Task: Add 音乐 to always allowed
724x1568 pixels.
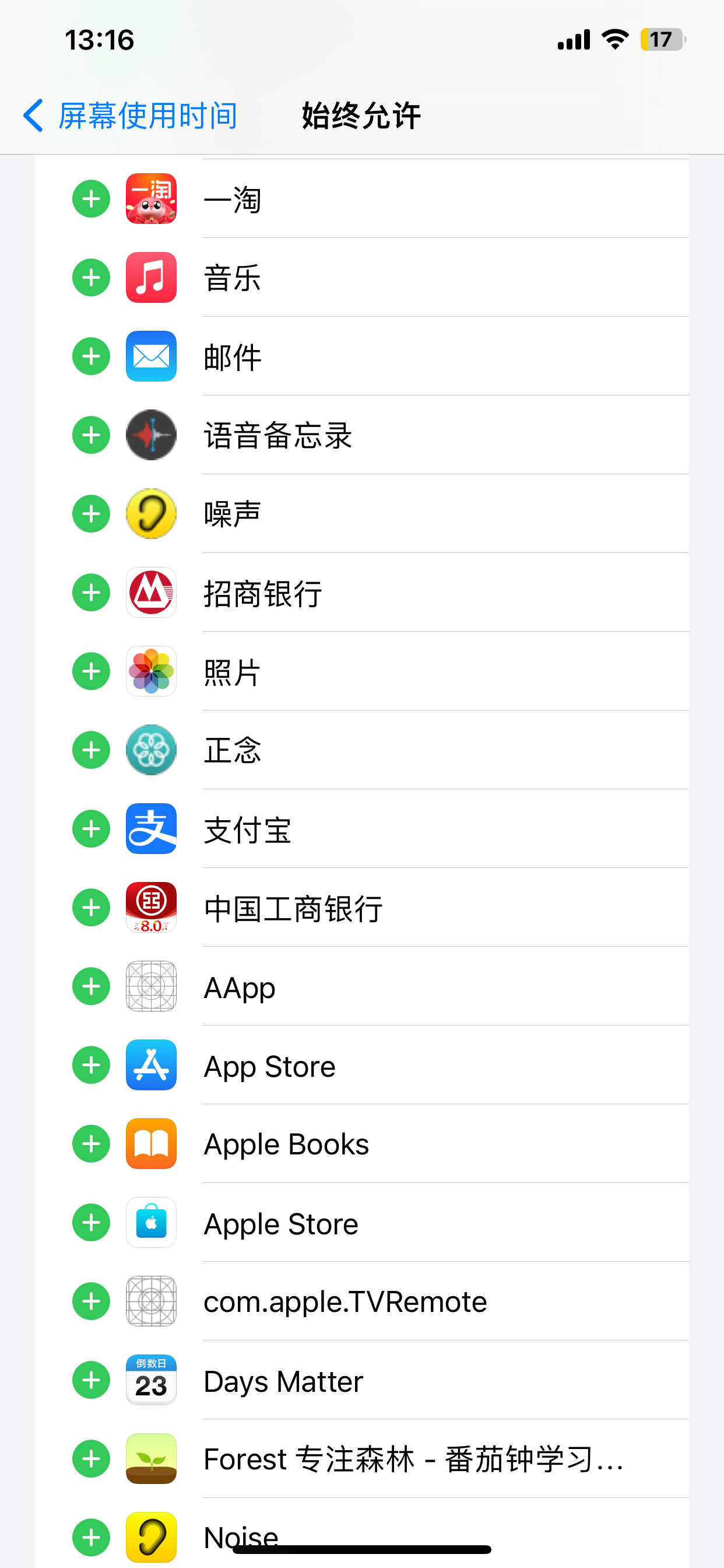Action: (92, 278)
